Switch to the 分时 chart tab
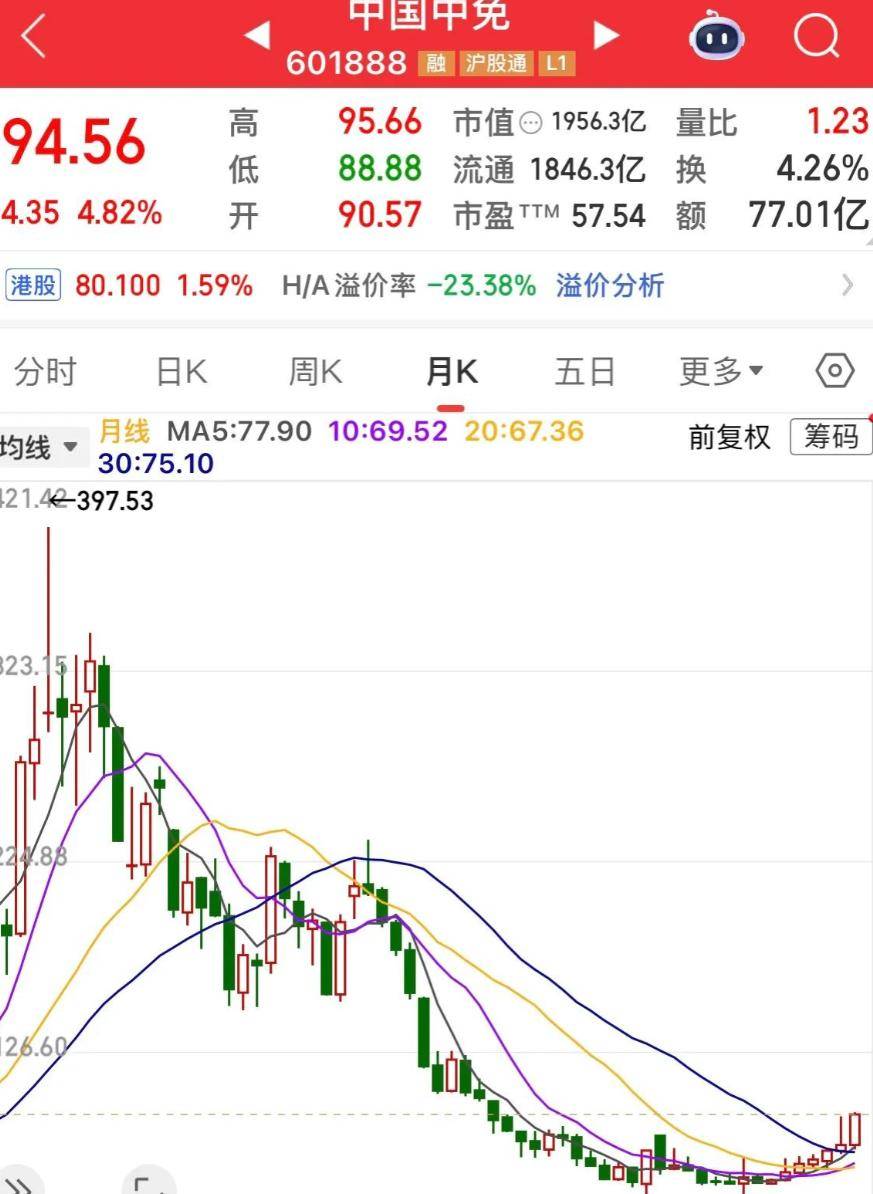 tap(45, 373)
